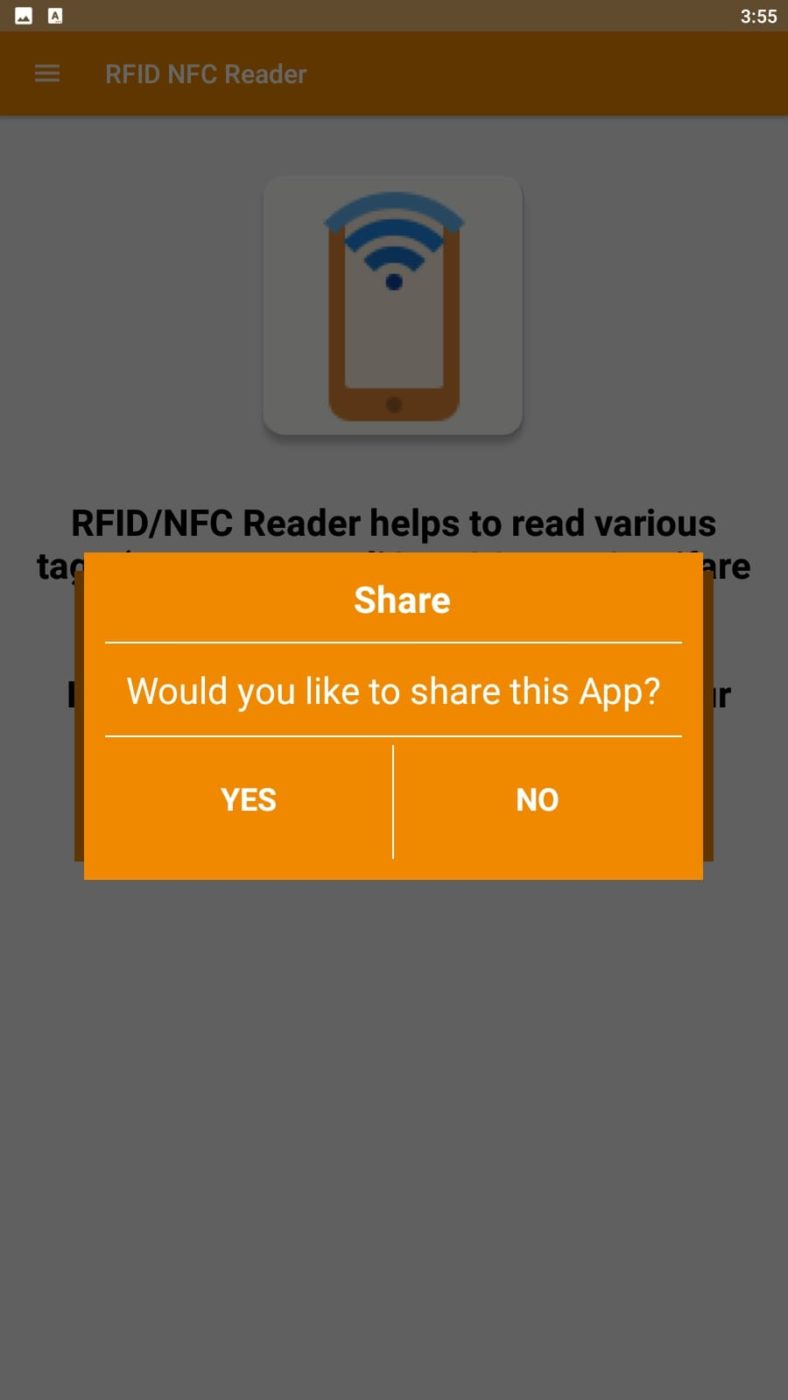Tap the dot at the bottom of the logo phone
This screenshot has width=788, height=1400.
[393, 404]
